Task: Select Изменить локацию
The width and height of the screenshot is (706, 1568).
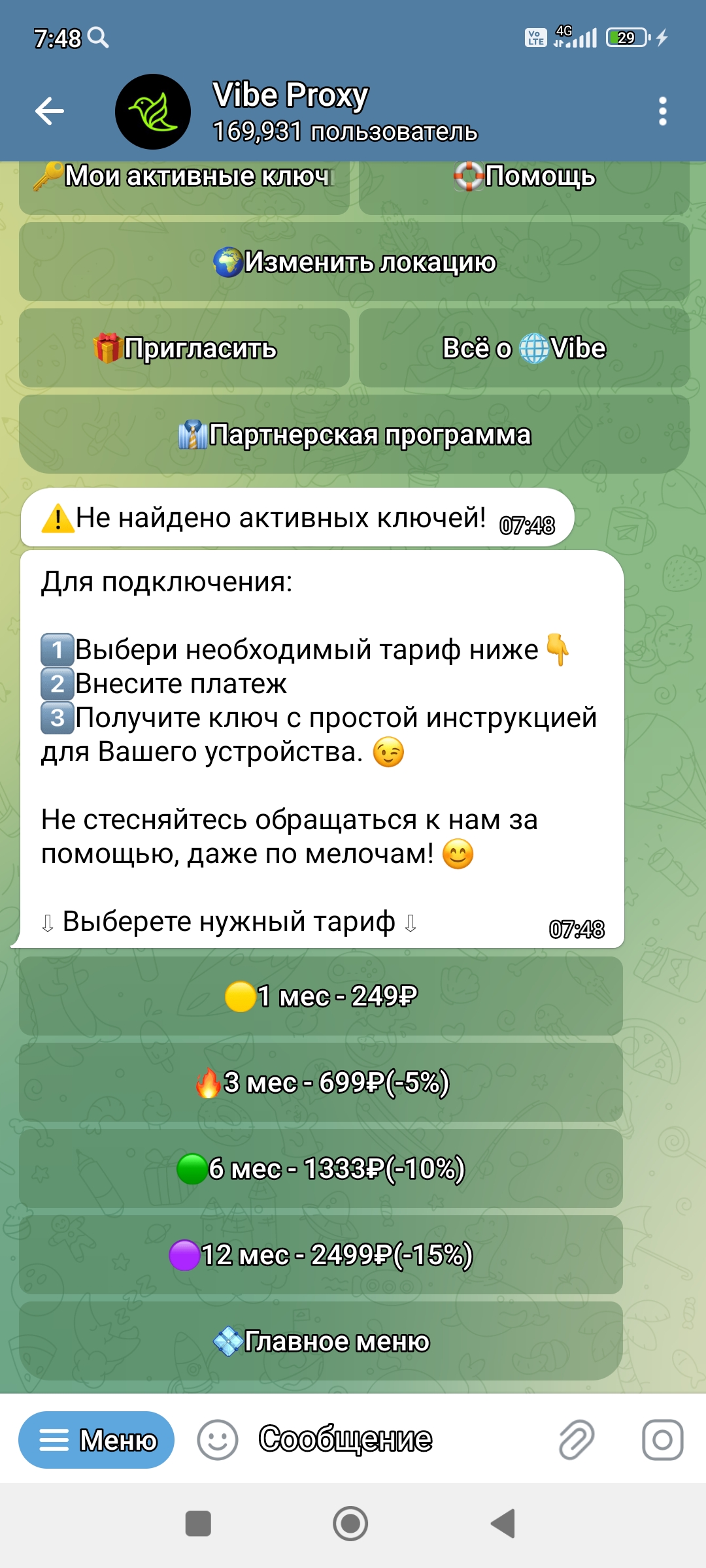Action: [354, 262]
